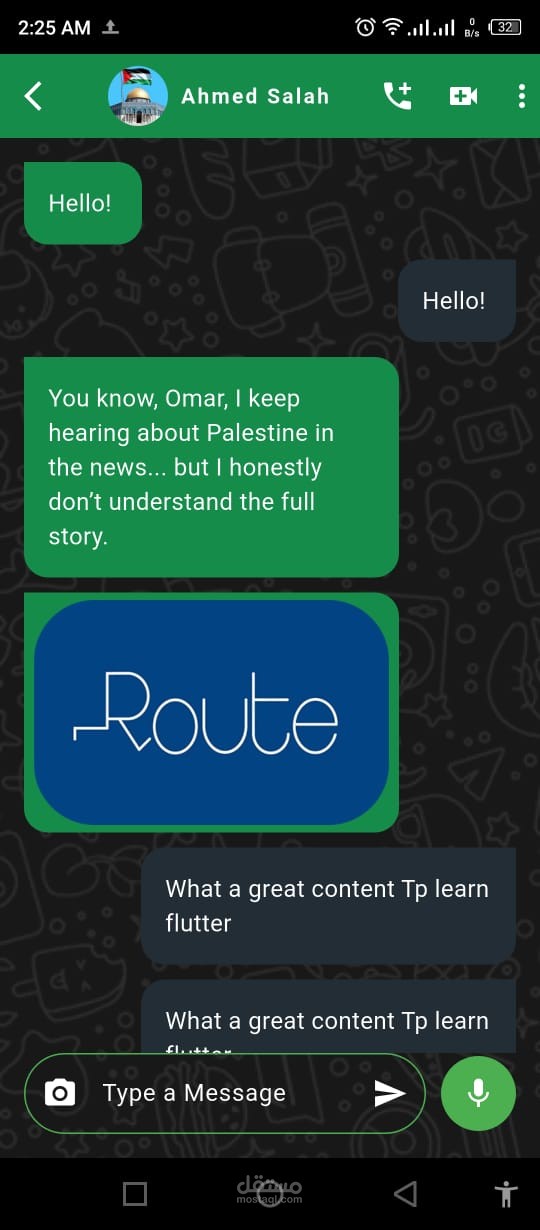Open the Route image message

coord(211,712)
